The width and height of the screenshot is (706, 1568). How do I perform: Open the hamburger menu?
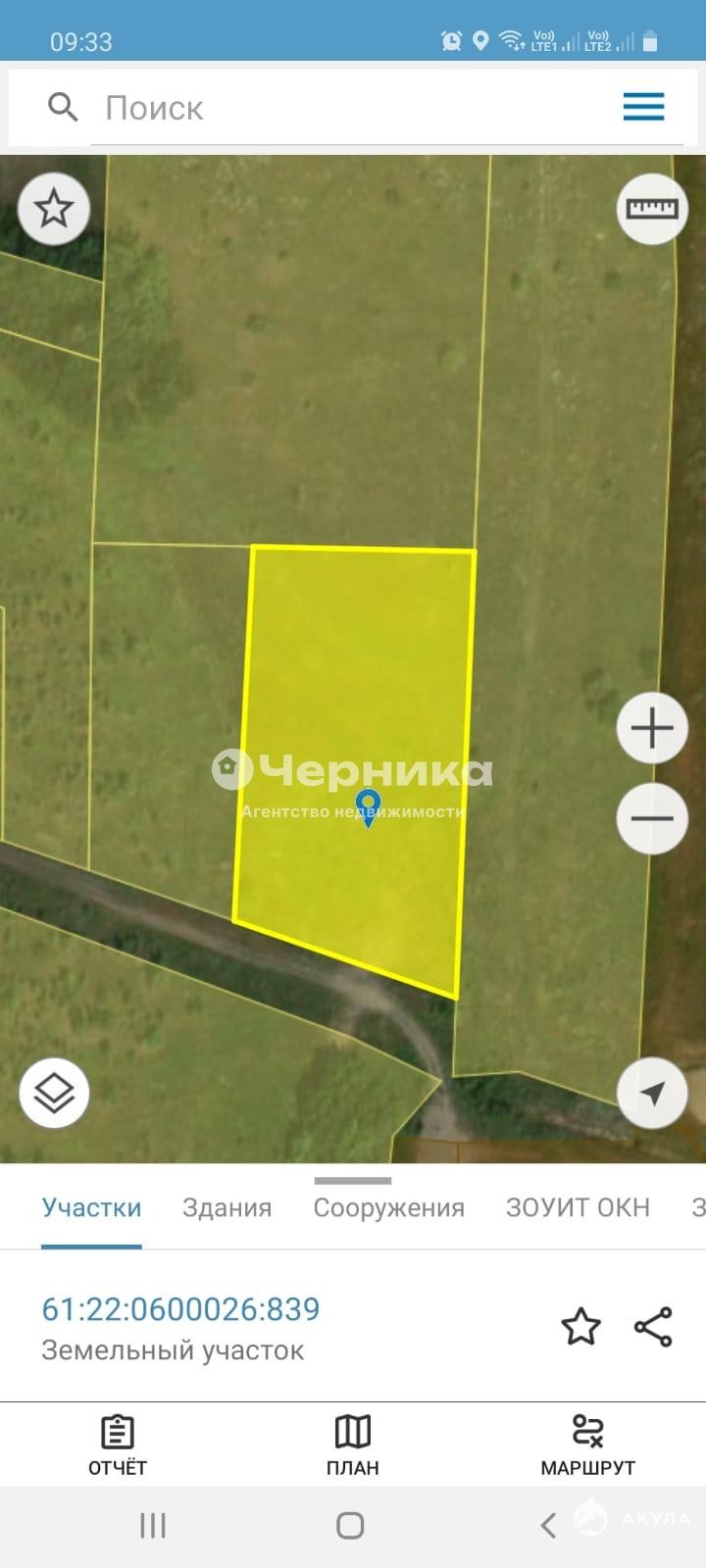pyautogui.click(x=643, y=107)
